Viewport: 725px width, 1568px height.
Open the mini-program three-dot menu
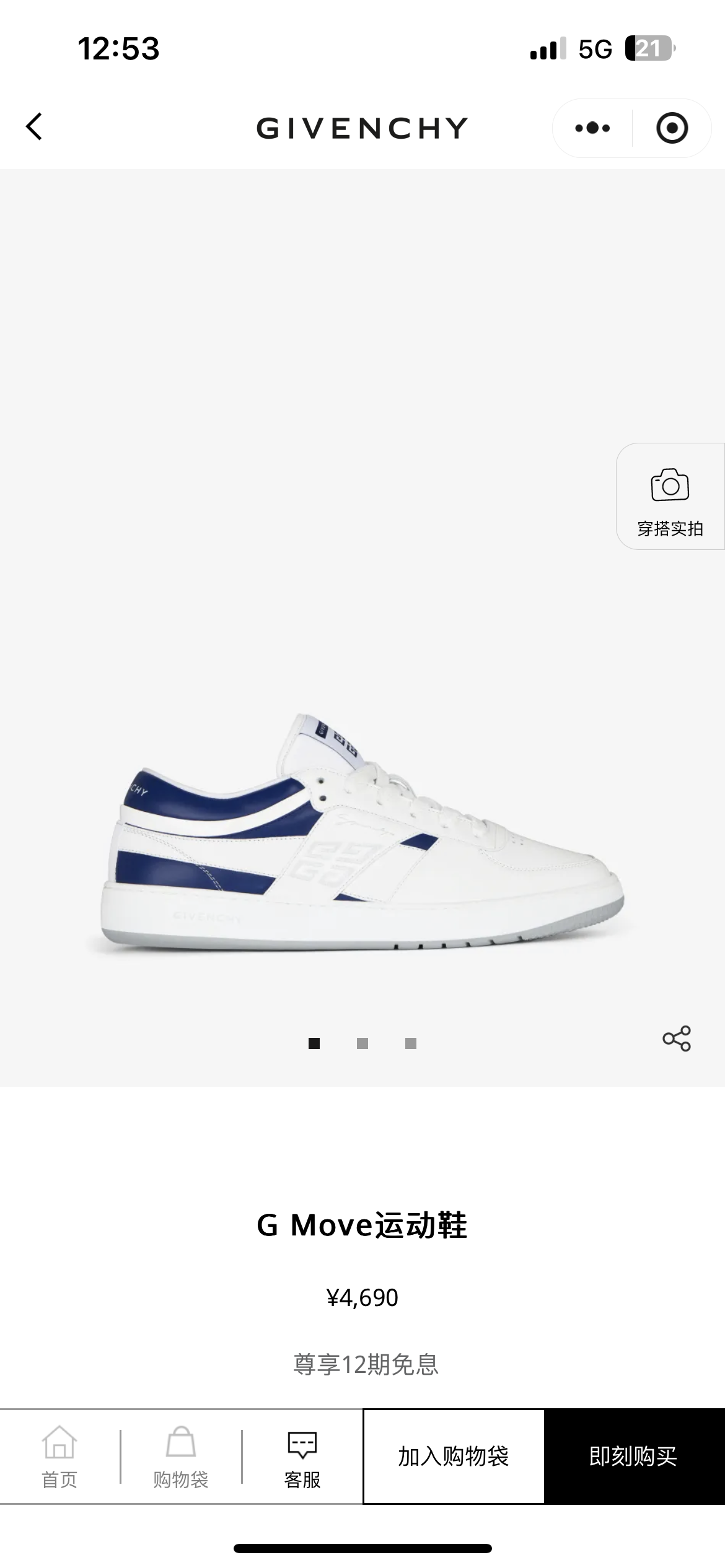[x=593, y=128]
